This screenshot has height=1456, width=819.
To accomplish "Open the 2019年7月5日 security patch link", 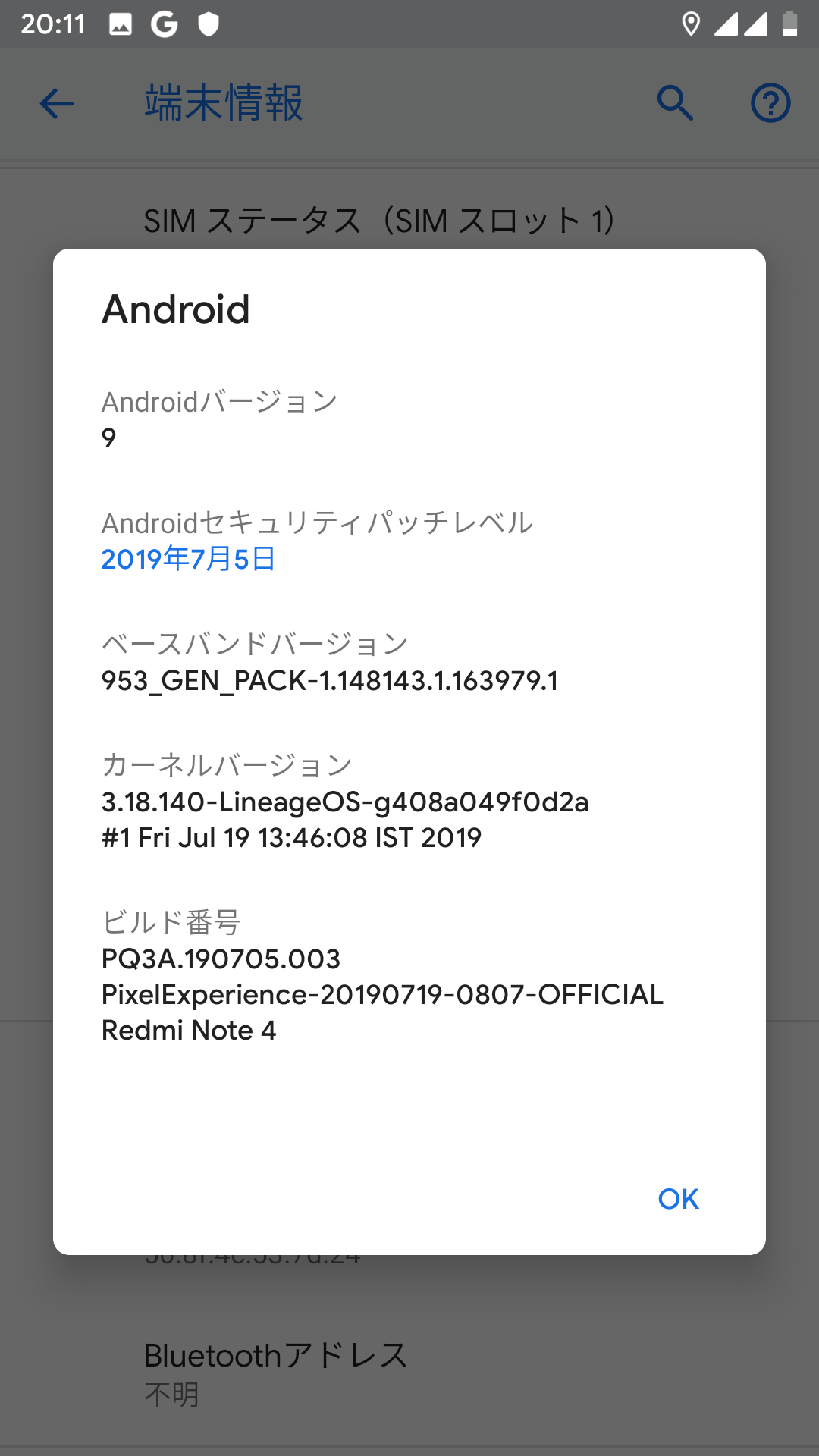I will click(x=188, y=559).
